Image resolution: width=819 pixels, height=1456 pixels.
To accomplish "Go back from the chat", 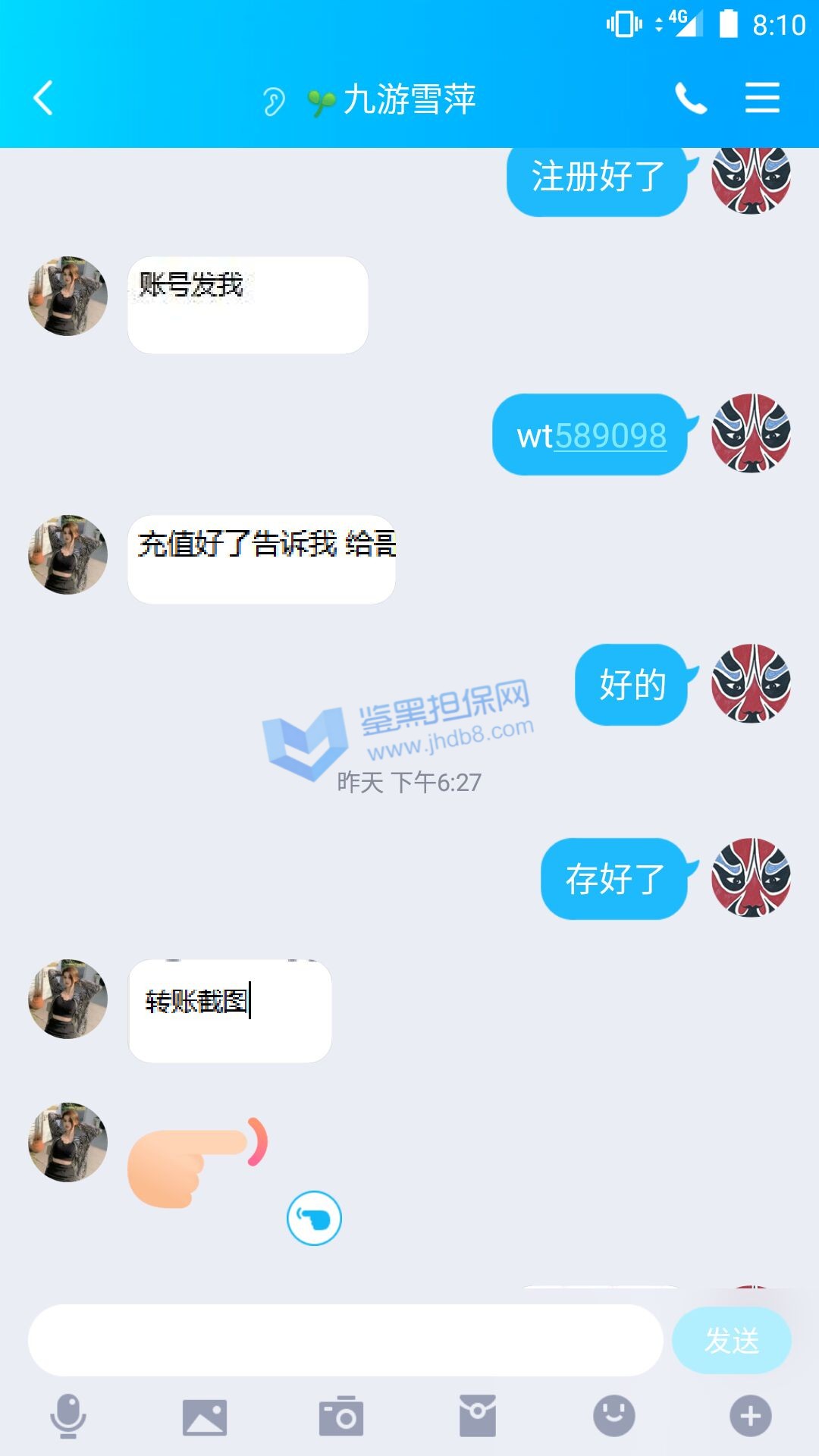I will click(x=44, y=98).
